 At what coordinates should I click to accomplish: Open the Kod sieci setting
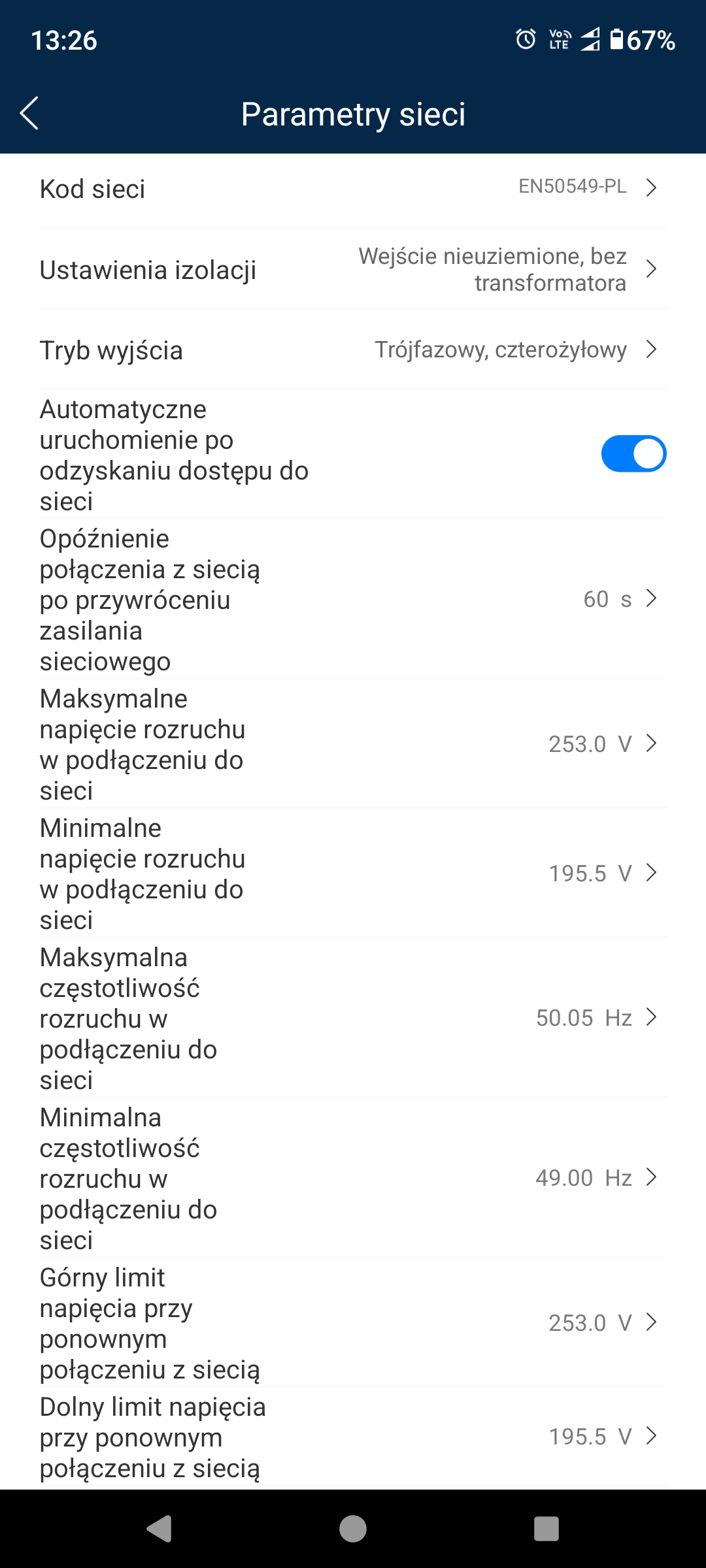coord(353,188)
